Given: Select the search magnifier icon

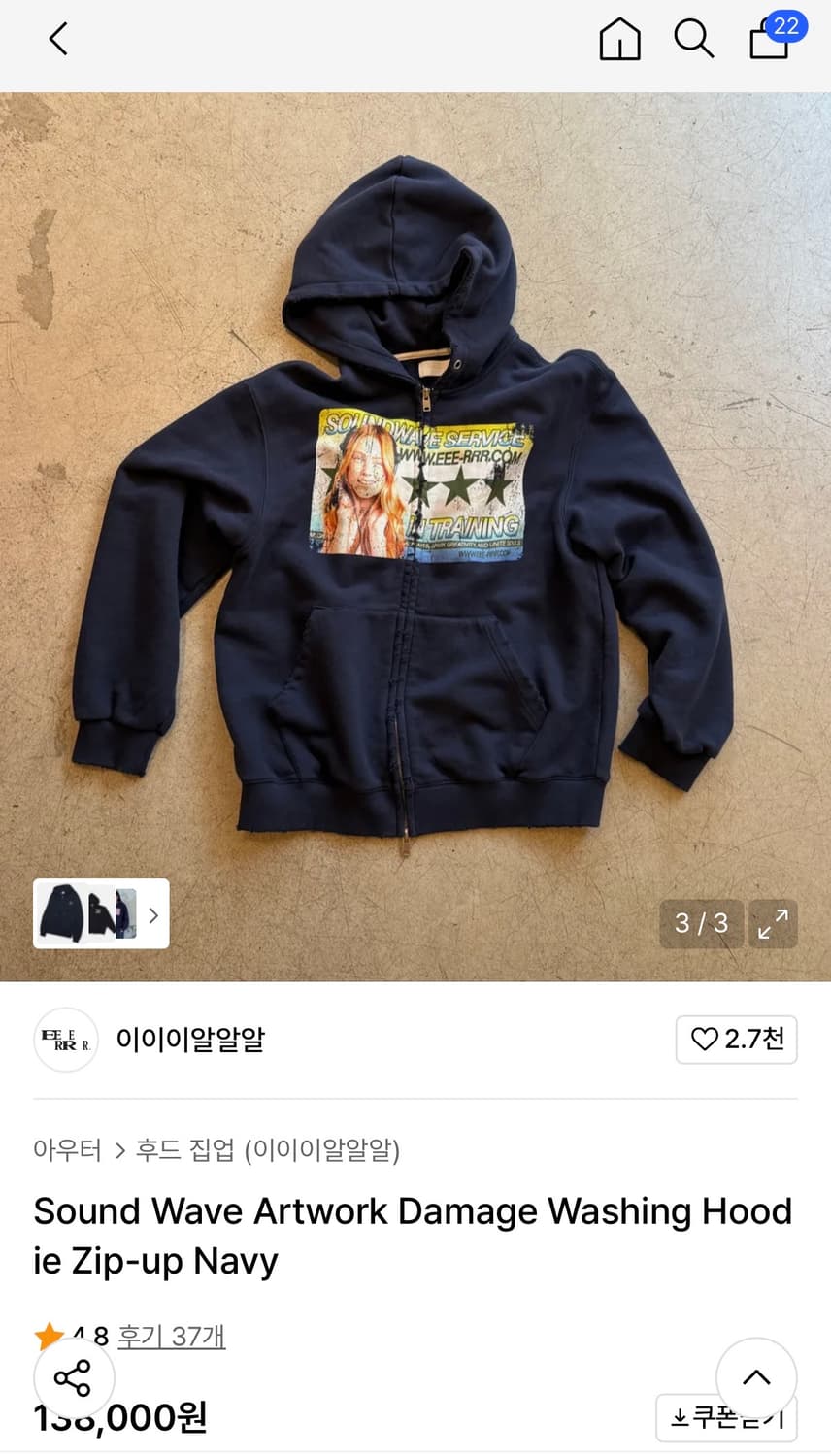Looking at the screenshot, I should 693,40.
